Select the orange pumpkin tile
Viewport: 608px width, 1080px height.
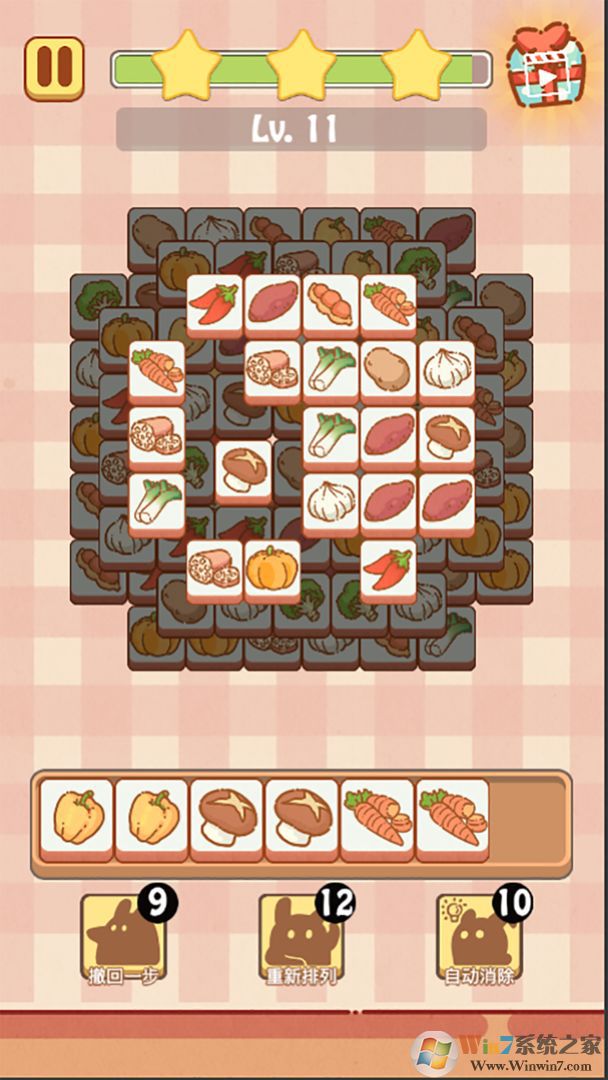272,567
